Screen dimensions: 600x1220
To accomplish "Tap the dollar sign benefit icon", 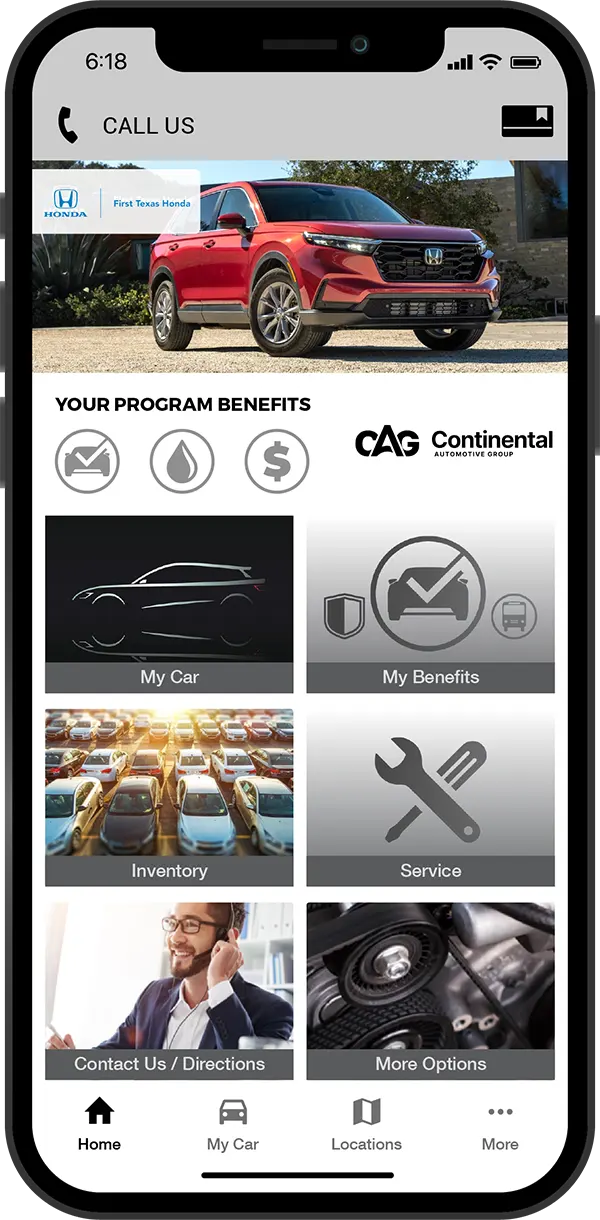I will (277, 461).
